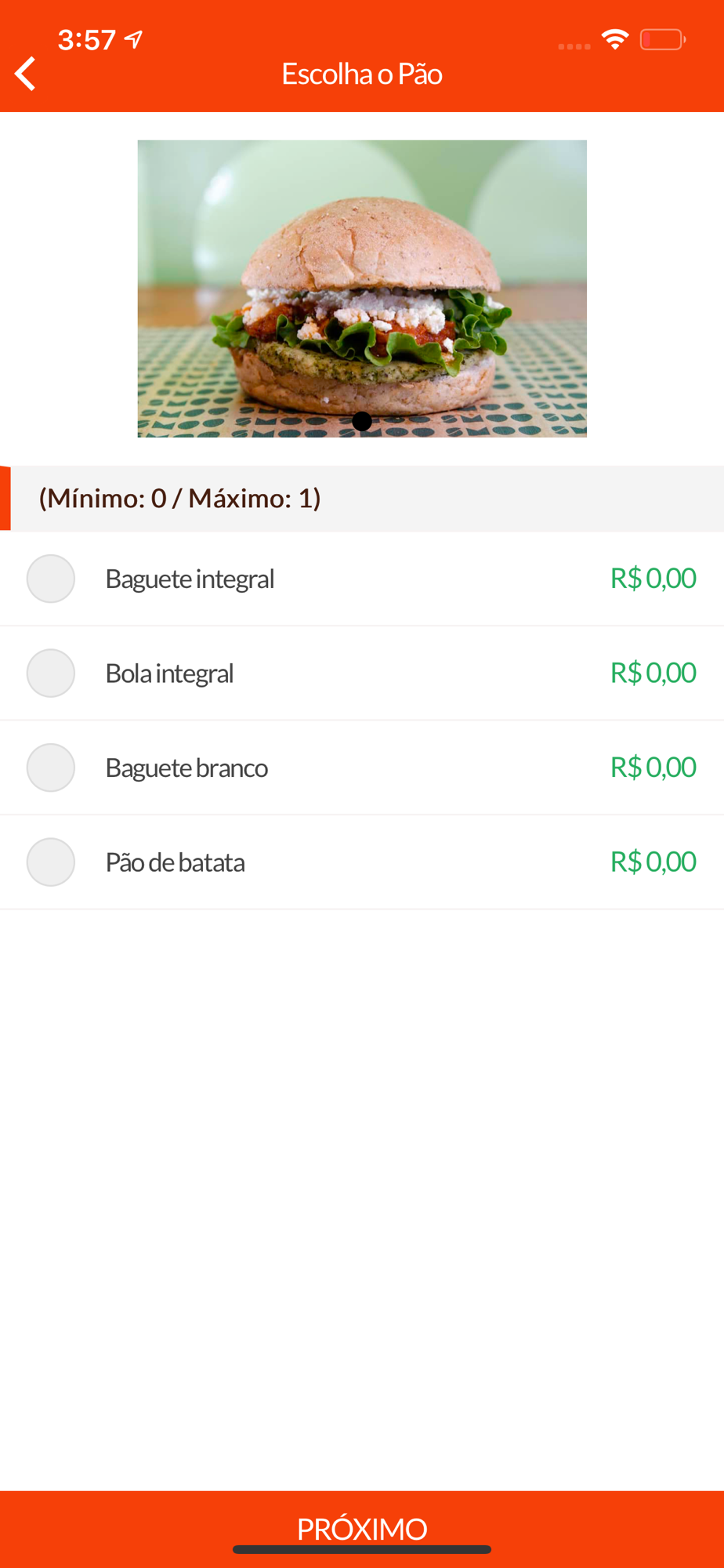Pick the Baguete branco option
724x1568 pixels.
tap(362, 768)
